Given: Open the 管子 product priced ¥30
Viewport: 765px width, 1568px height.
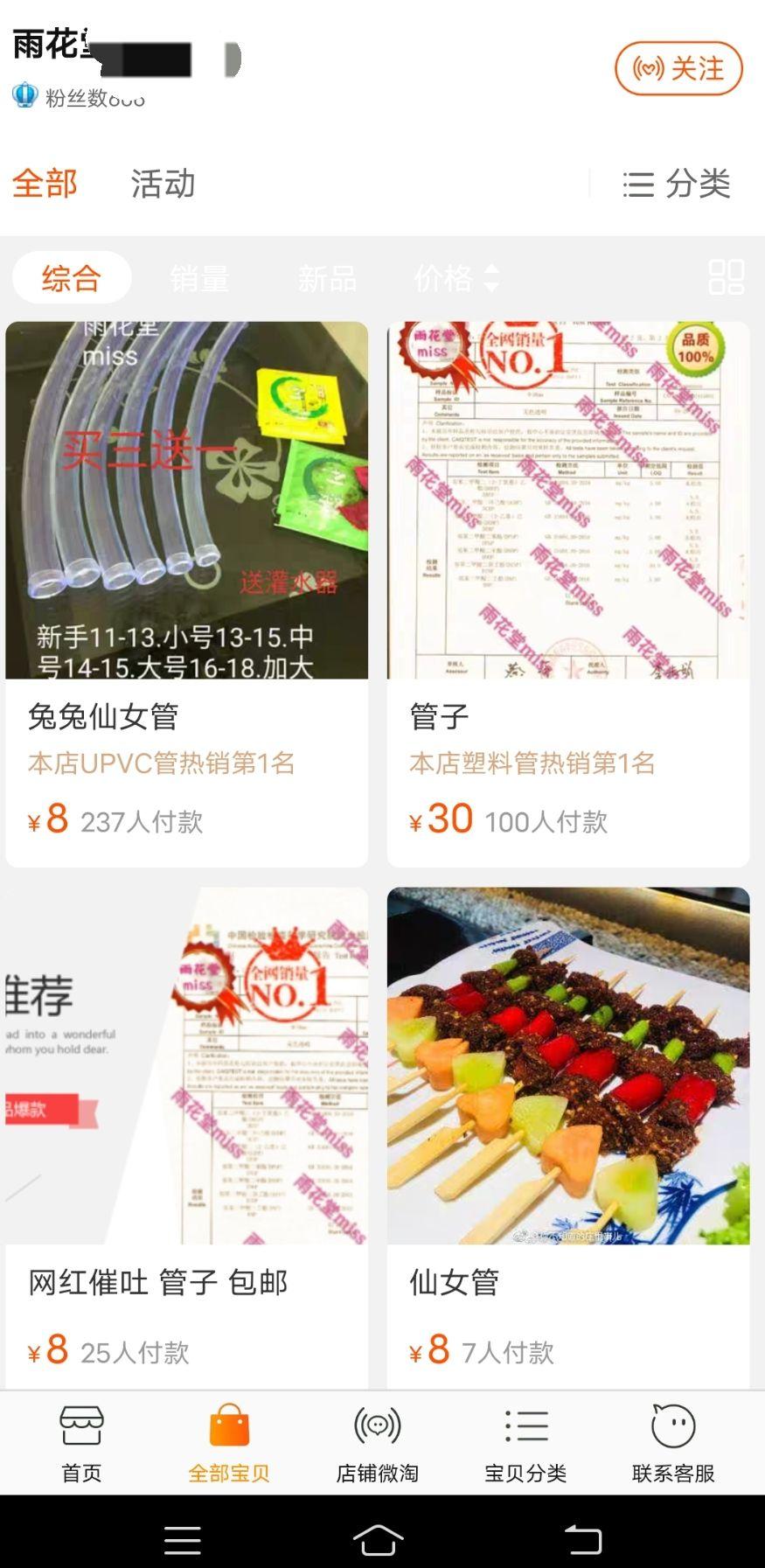Looking at the screenshot, I should (567, 593).
